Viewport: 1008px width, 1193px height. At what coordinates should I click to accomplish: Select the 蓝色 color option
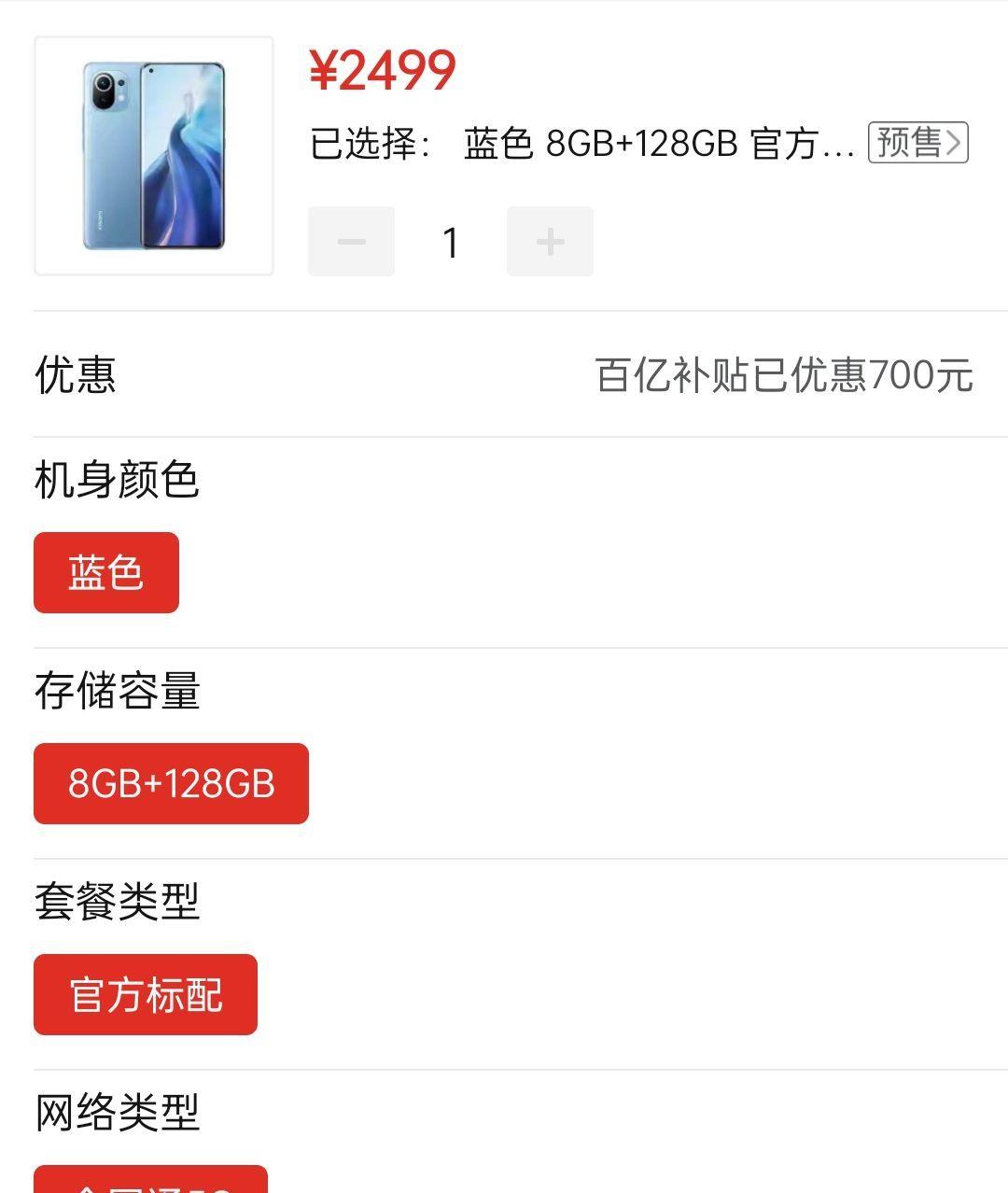tap(105, 572)
